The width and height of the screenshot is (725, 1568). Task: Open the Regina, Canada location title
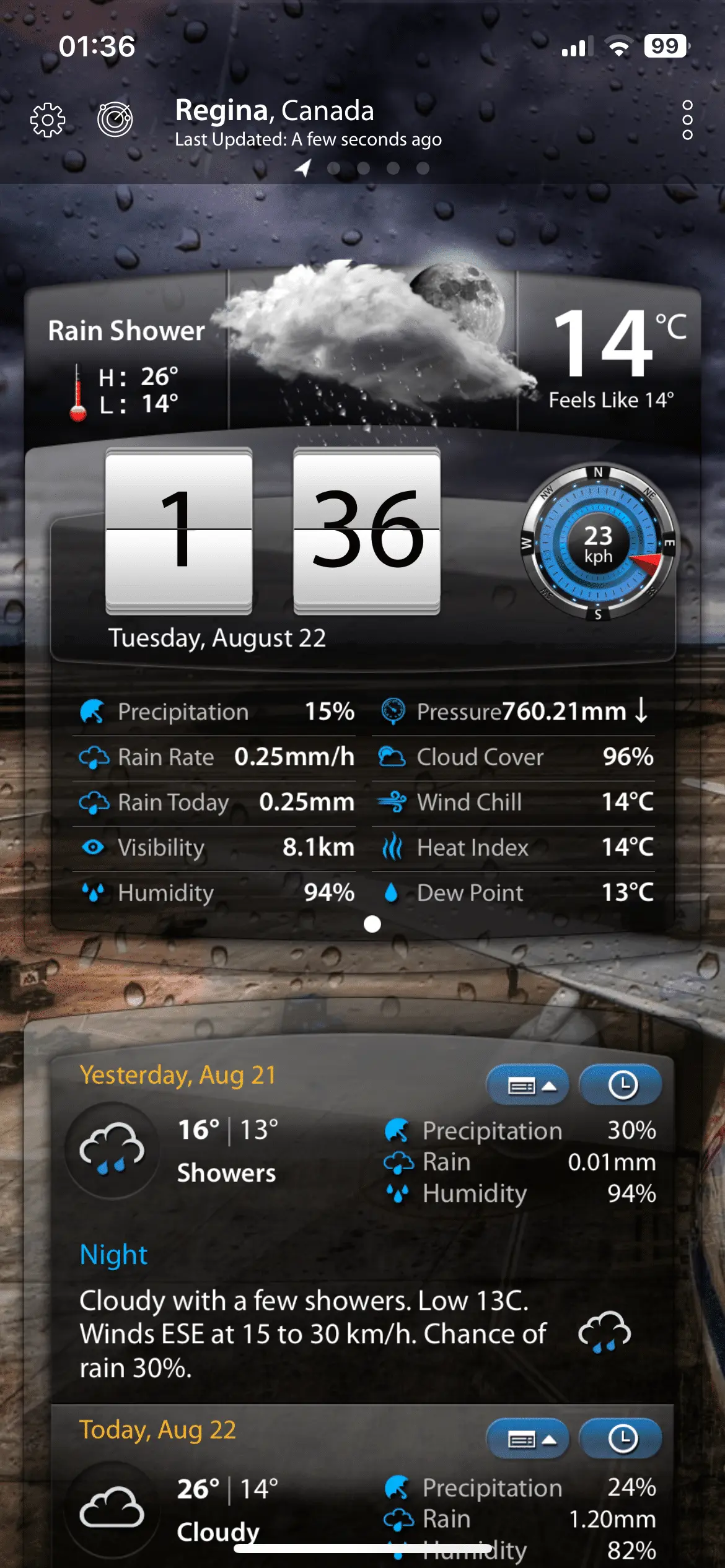coord(275,111)
